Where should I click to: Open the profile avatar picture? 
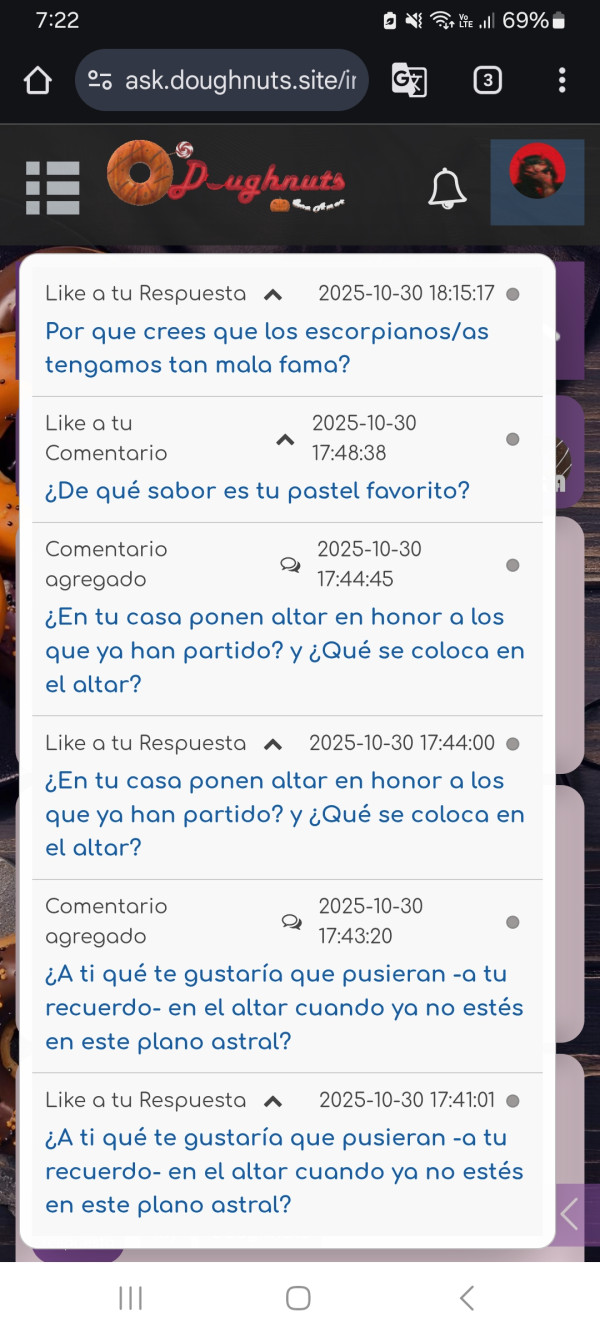coord(537,182)
